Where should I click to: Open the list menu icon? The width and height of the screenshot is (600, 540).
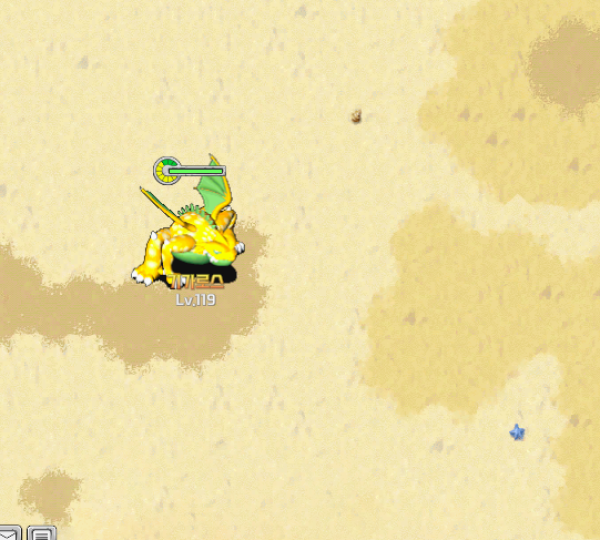(x=41, y=533)
